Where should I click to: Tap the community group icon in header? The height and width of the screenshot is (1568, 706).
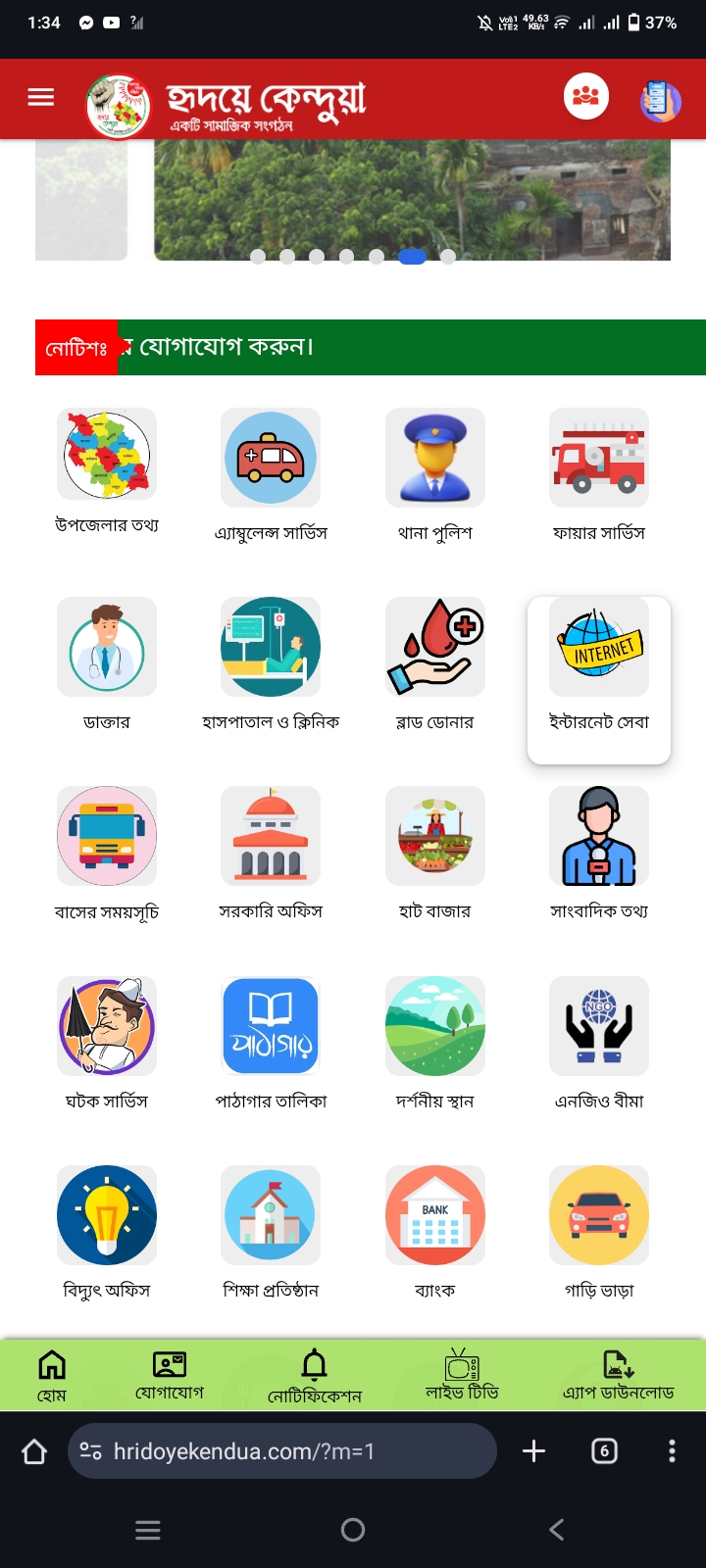pos(586,97)
